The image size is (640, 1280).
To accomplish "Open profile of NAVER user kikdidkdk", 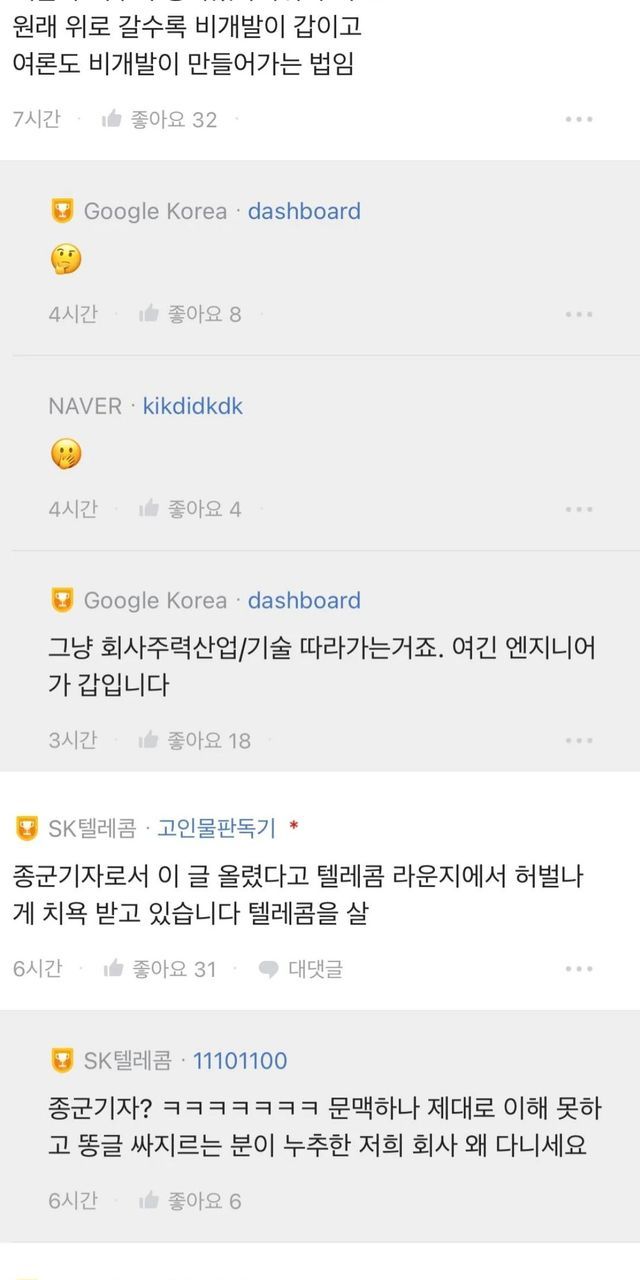I will tap(193, 406).
